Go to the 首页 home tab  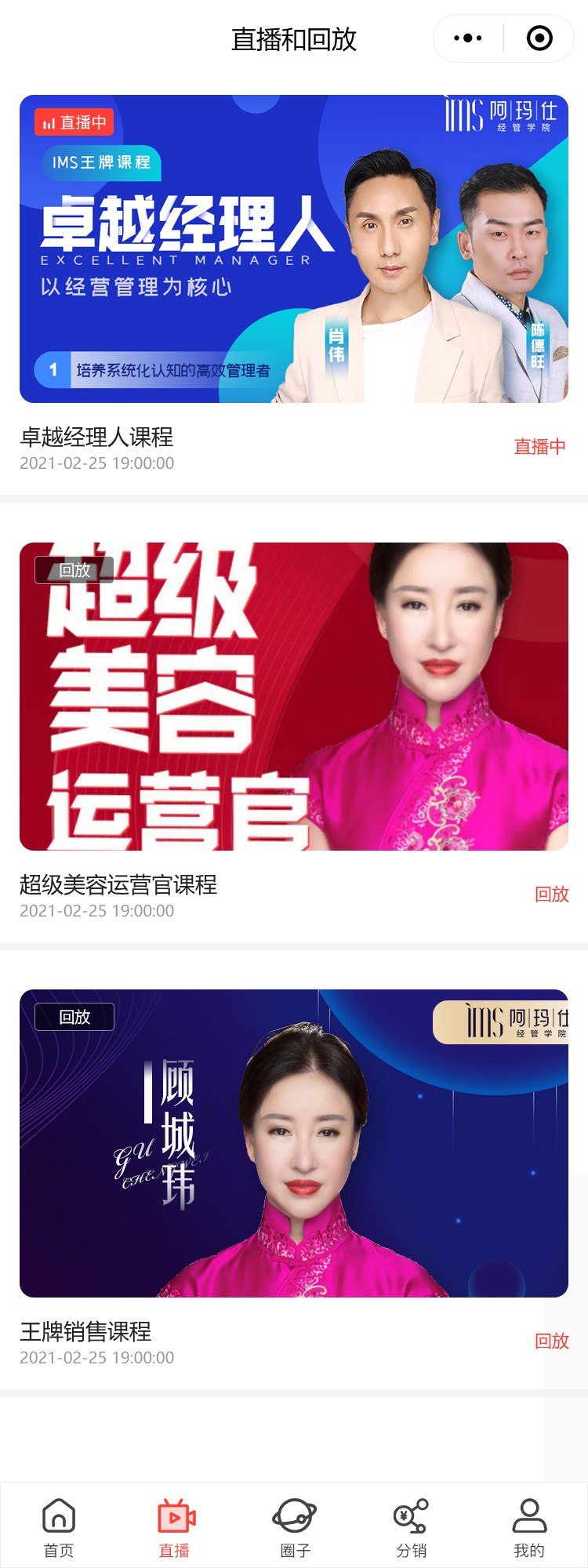coord(59,1526)
